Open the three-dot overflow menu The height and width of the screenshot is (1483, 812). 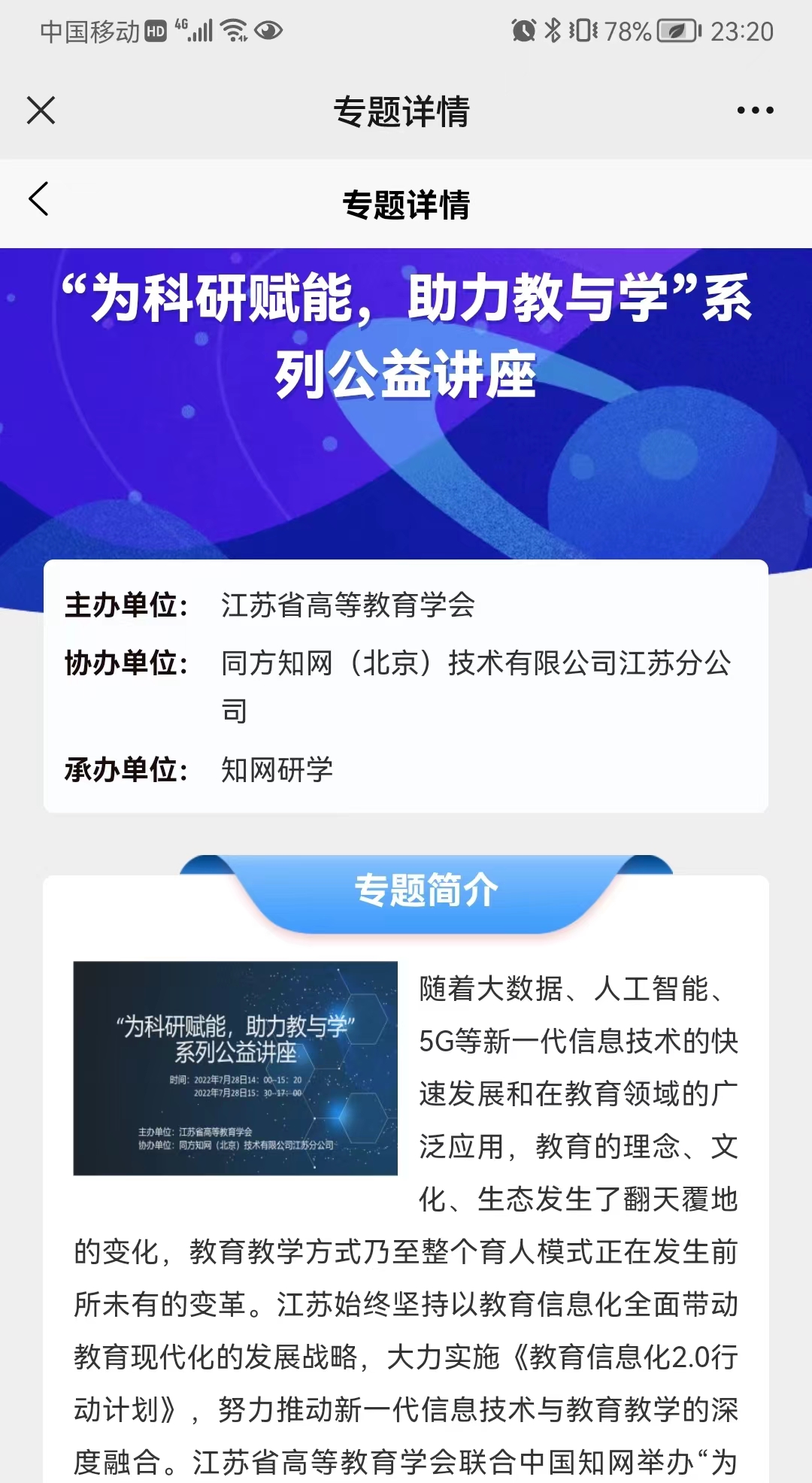point(755,111)
